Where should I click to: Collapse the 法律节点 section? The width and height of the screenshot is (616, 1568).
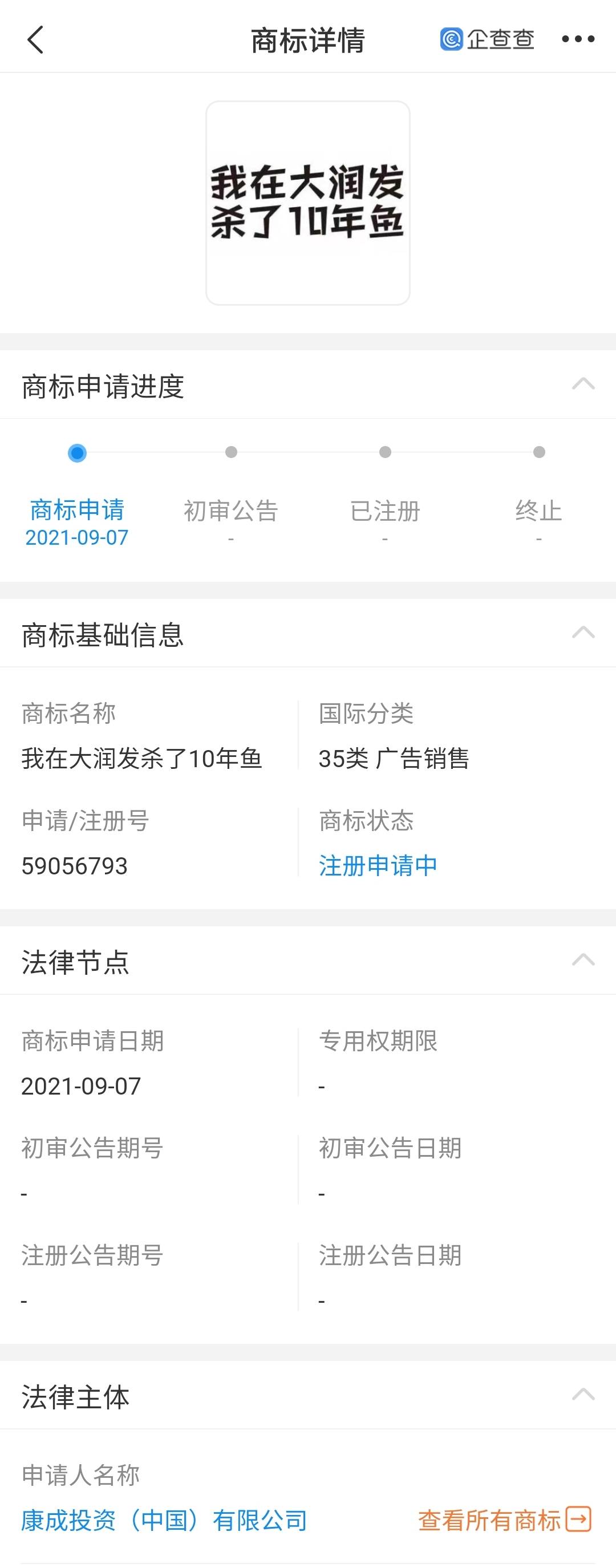pyautogui.click(x=582, y=960)
